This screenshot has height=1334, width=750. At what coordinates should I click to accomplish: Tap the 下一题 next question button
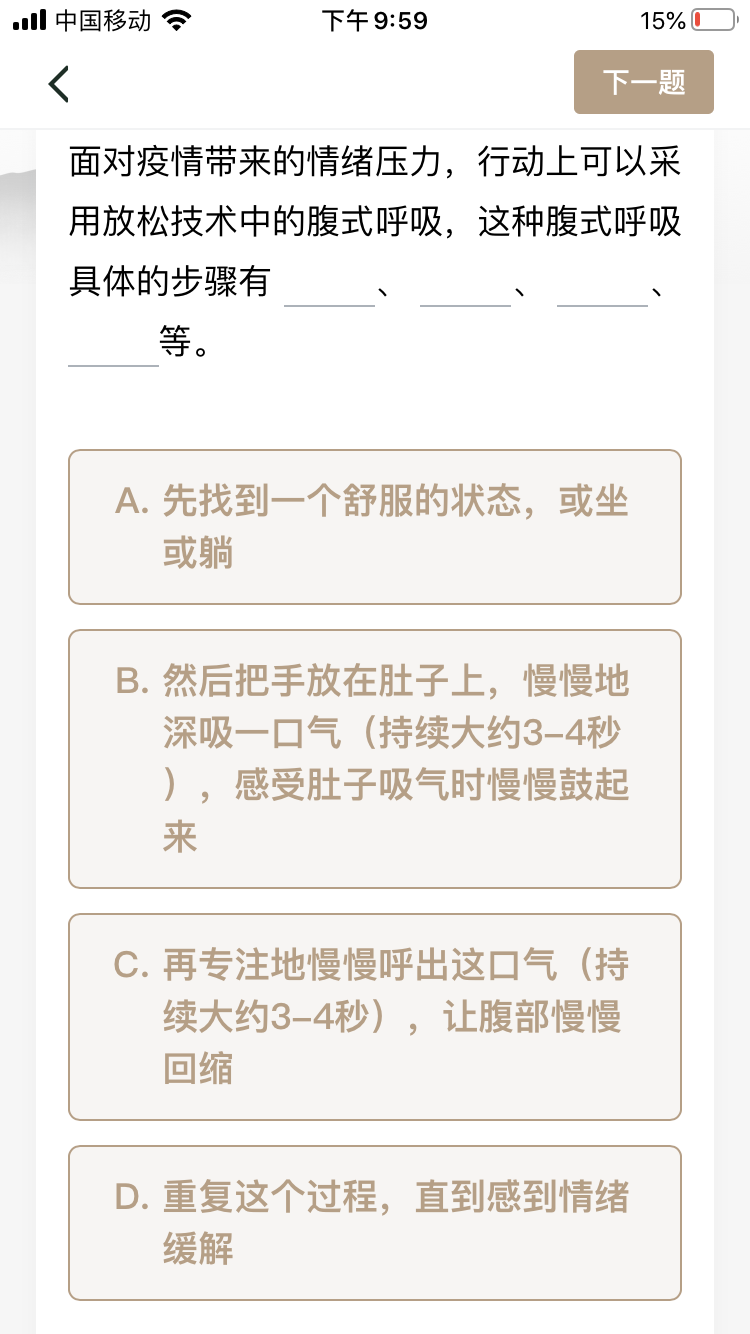[643, 82]
